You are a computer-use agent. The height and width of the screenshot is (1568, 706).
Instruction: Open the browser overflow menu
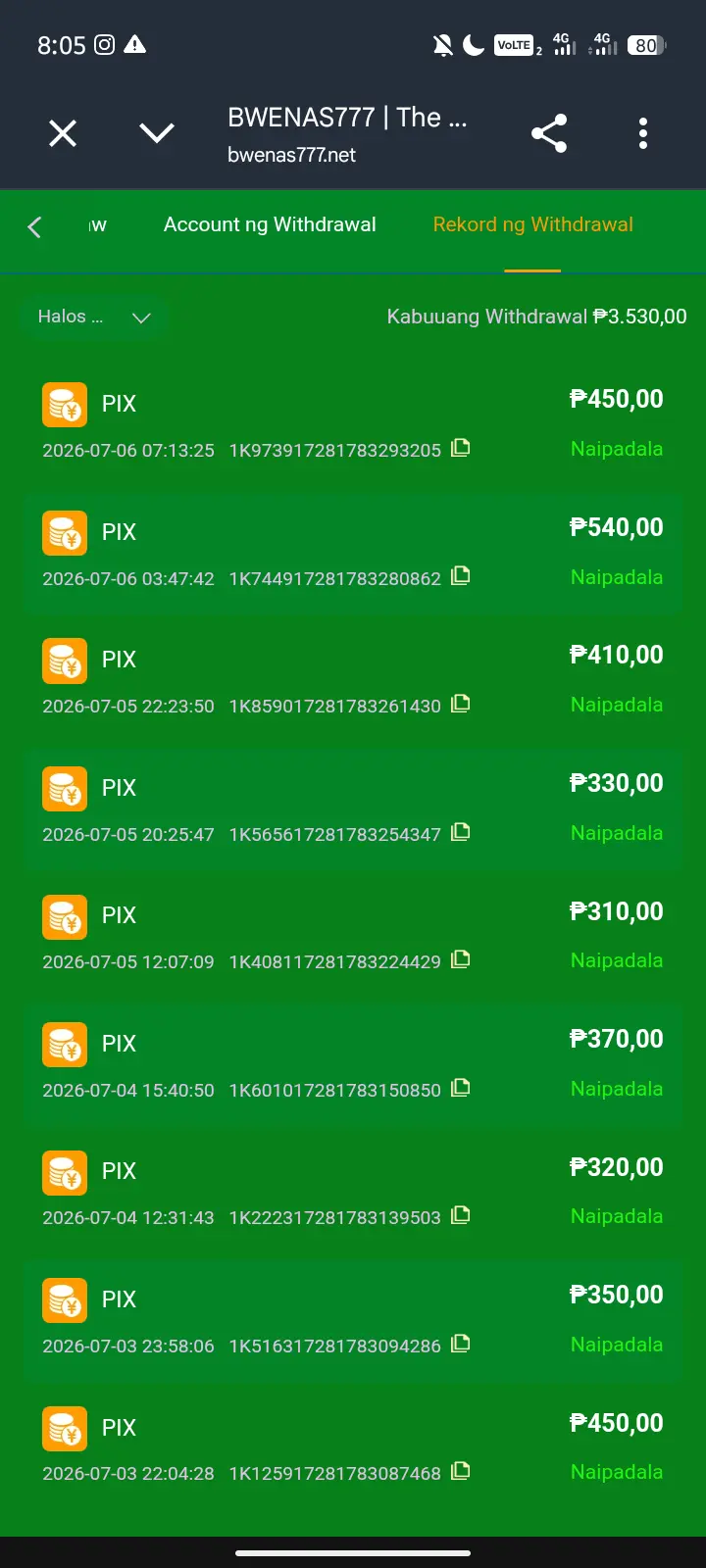[643, 133]
